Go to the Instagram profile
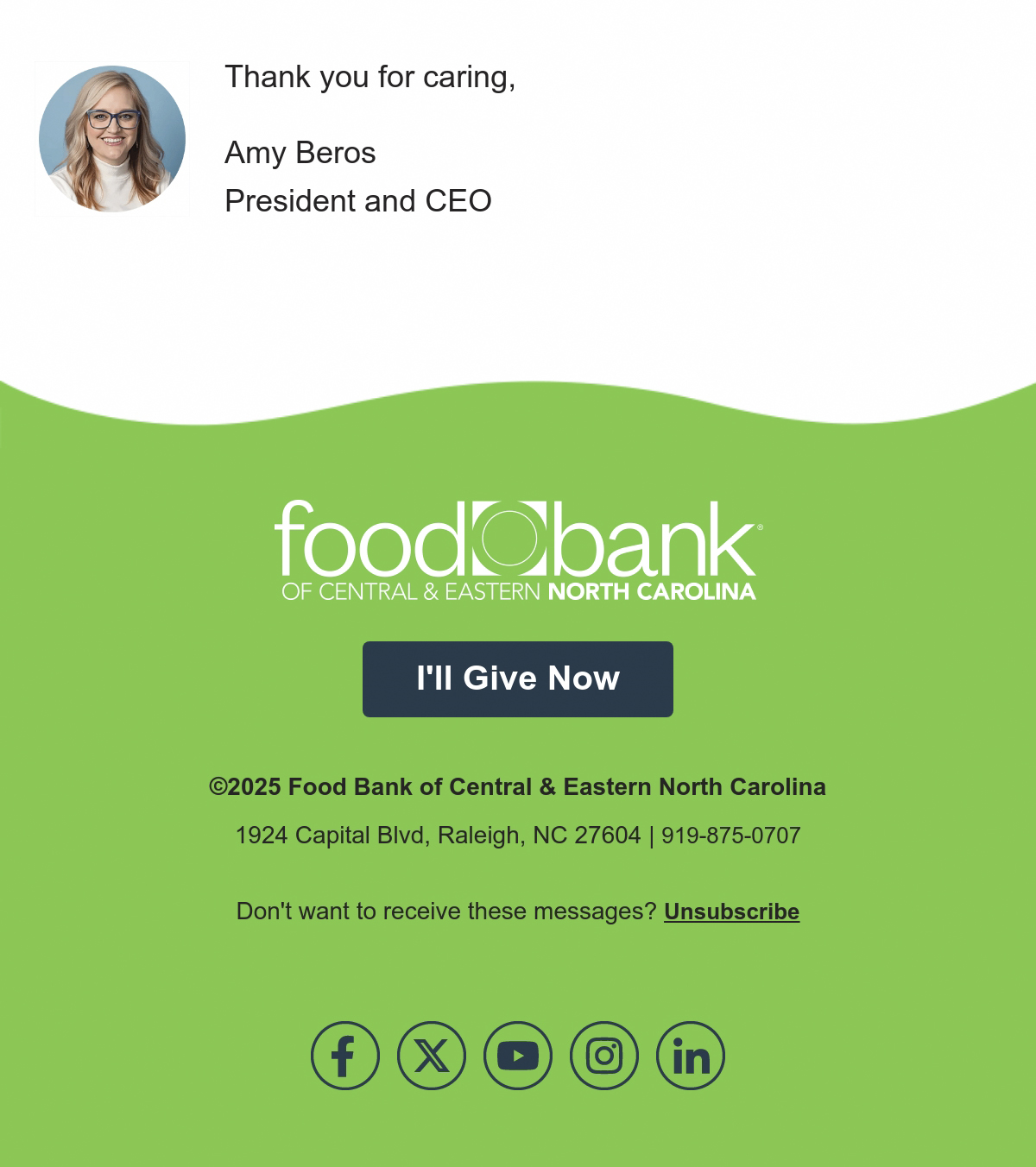Image resolution: width=1036 pixels, height=1167 pixels. coord(604,1056)
